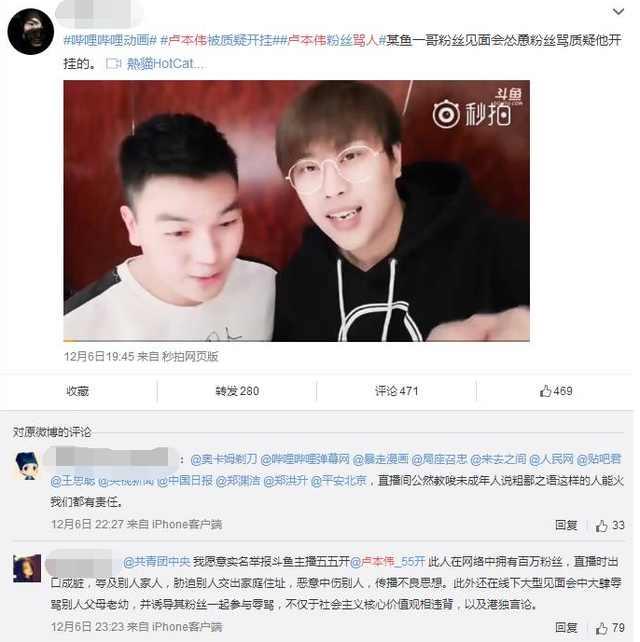
Task: Like the post with 469 likes
Action: [x=555, y=391]
